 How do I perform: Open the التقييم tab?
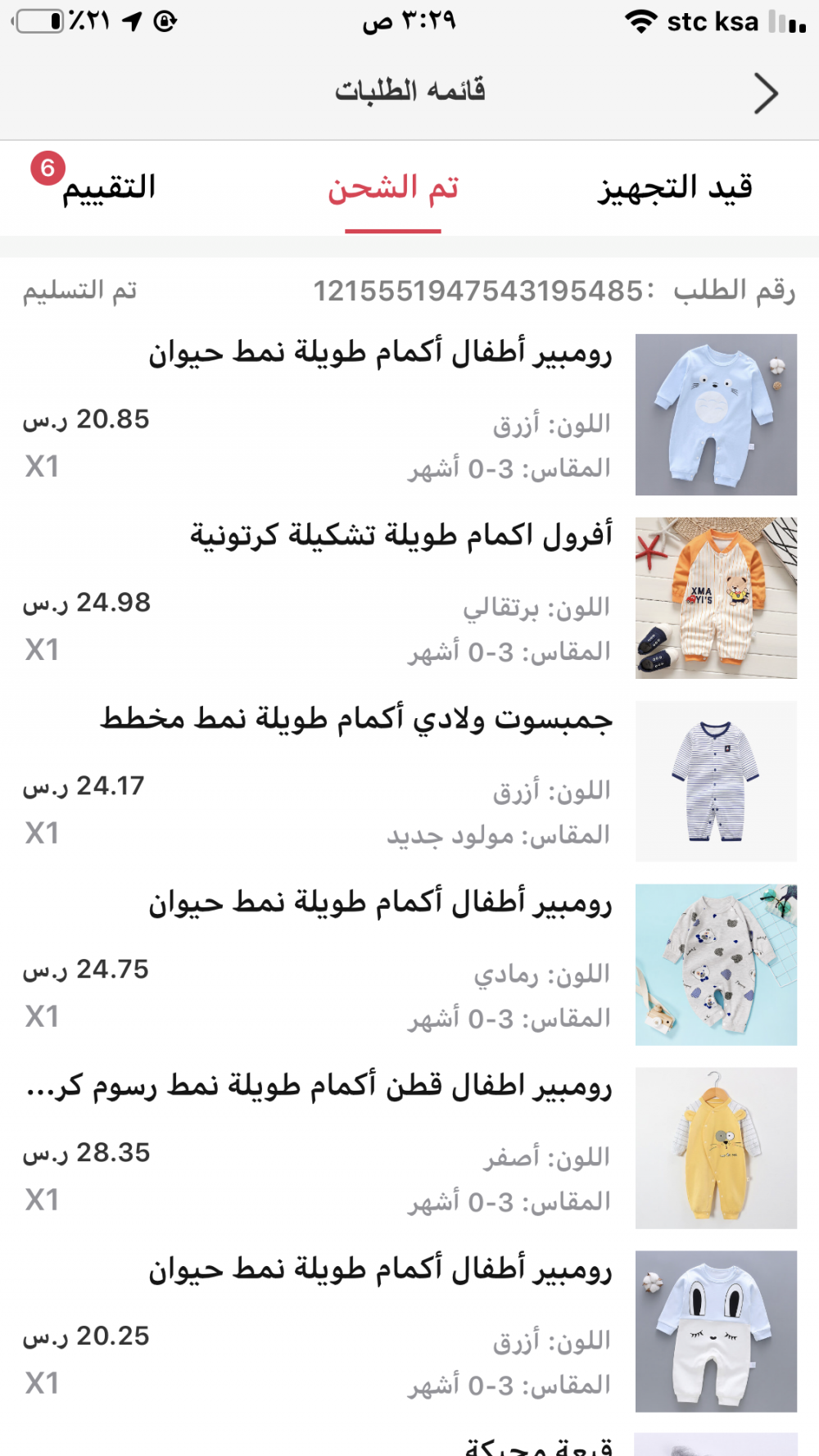tap(109, 188)
